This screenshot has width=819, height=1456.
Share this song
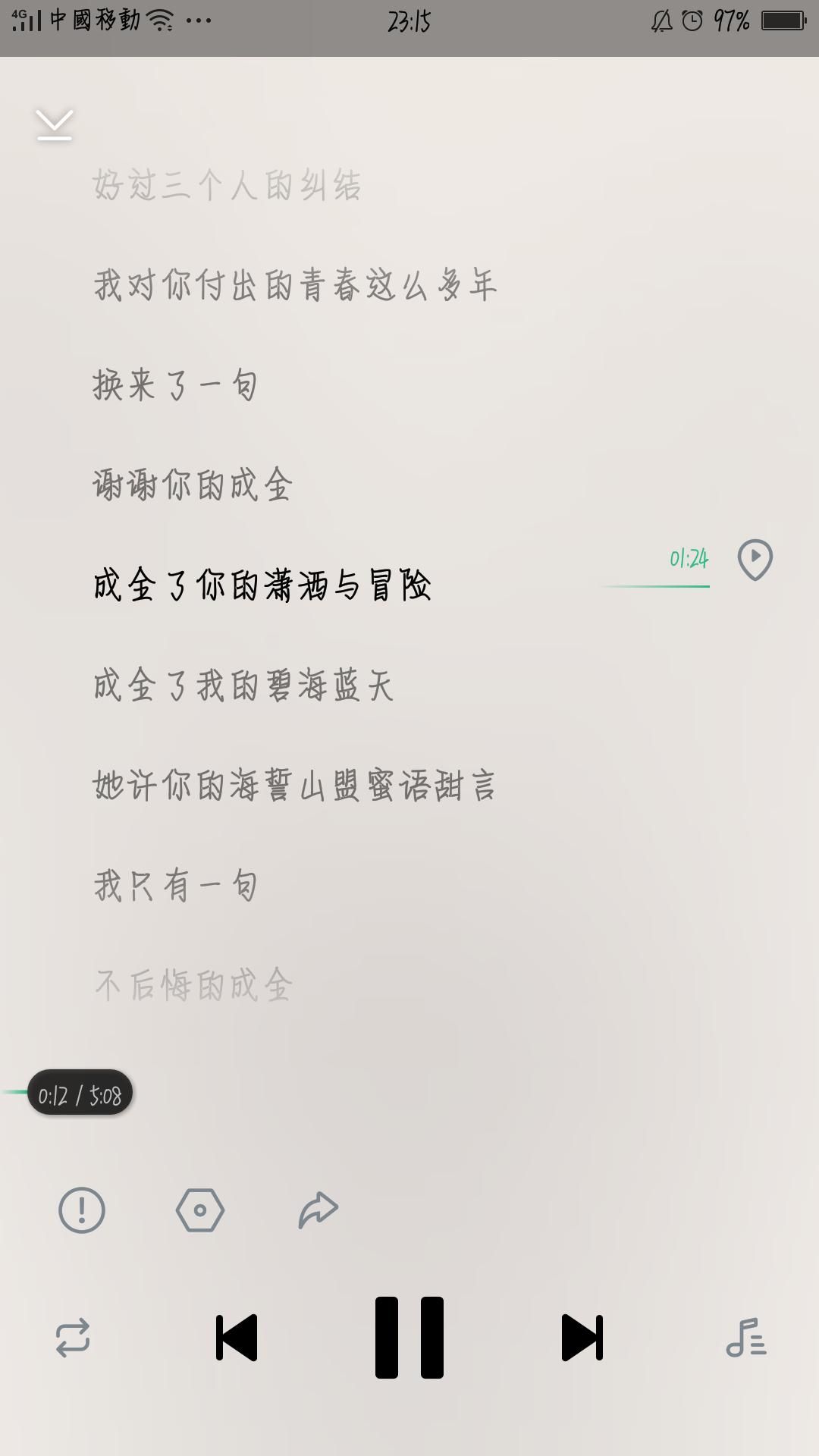pos(318,1210)
